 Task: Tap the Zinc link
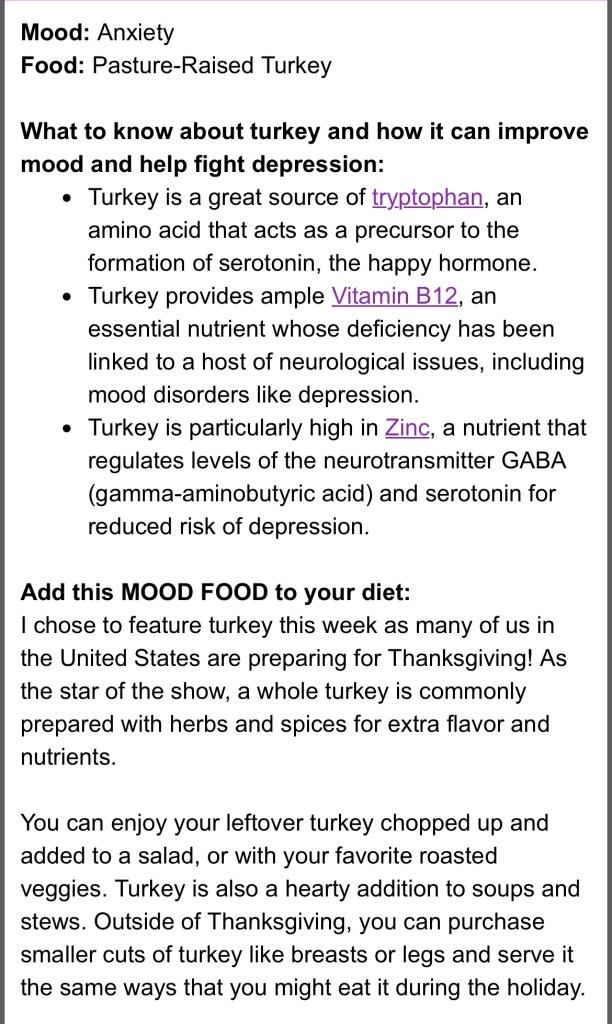coord(407,428)
